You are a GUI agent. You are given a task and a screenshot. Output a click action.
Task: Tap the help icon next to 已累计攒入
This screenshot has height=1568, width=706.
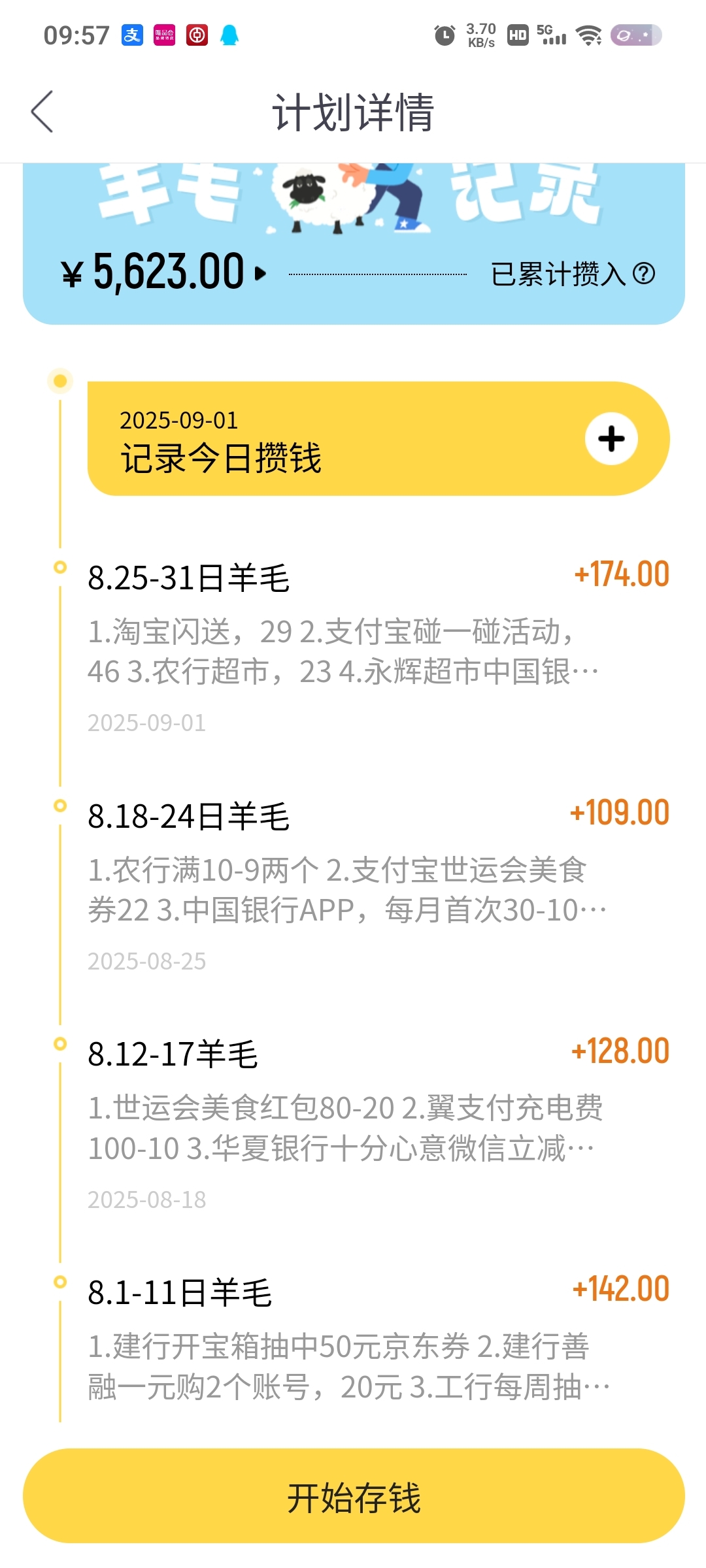coord(644,273)
